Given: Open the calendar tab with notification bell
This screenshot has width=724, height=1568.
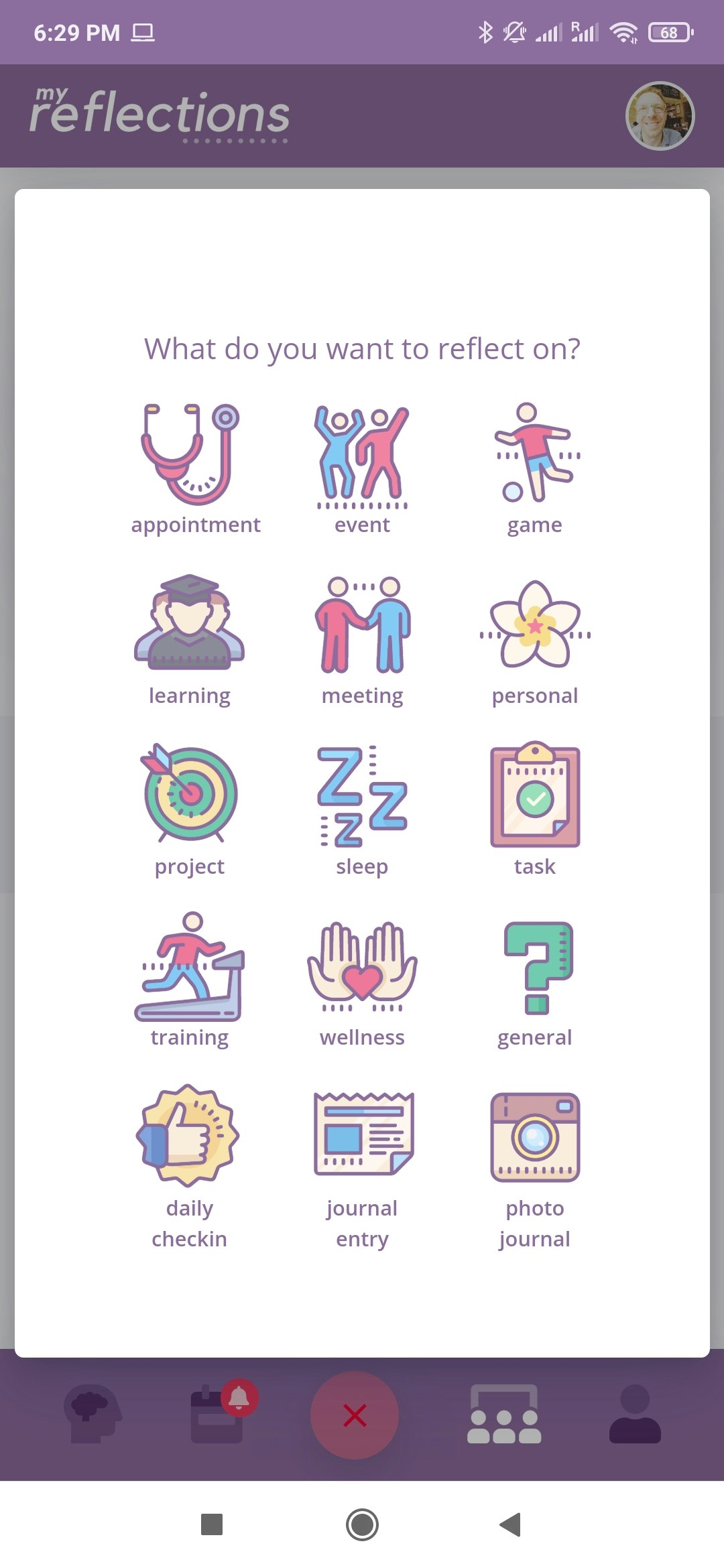Looking at the screenshot, I should click(218, 1415).
